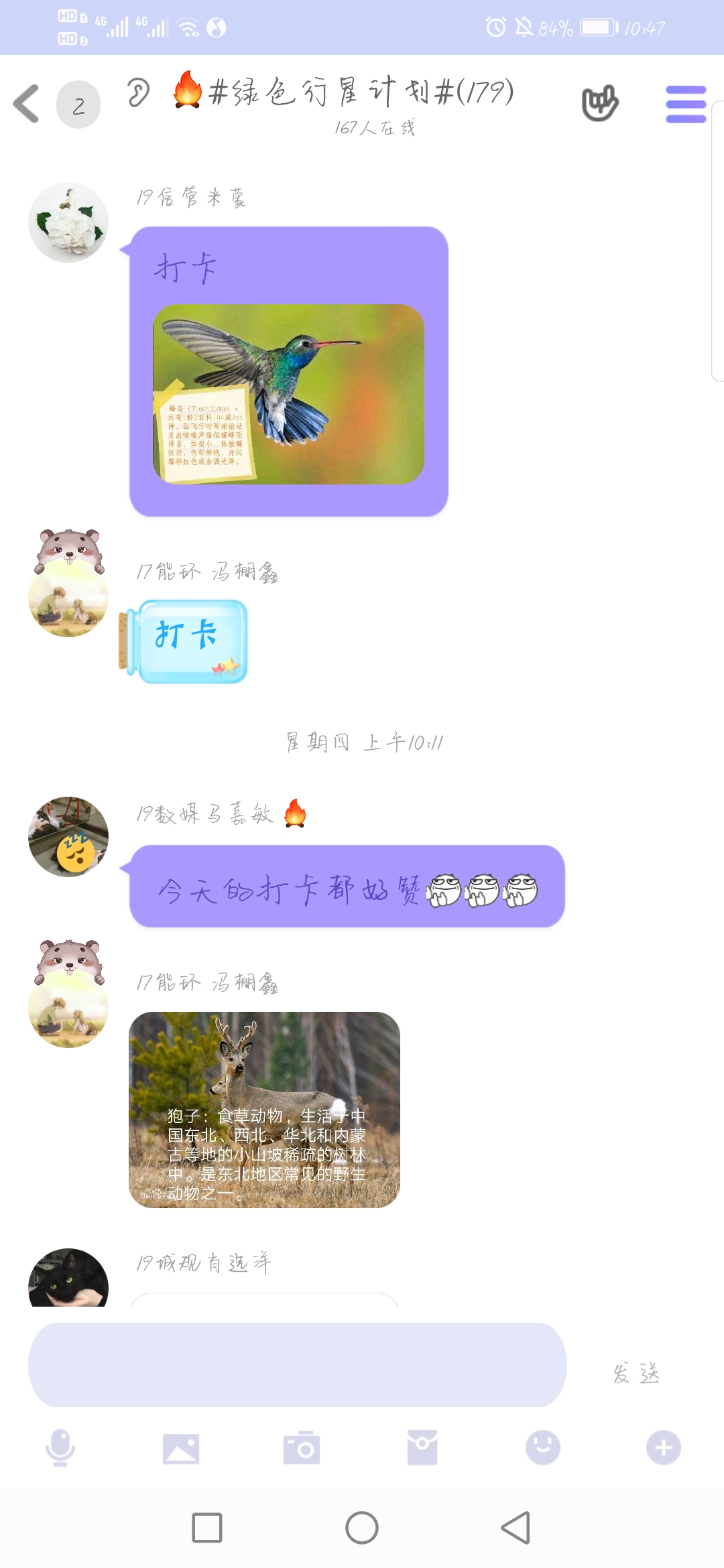
Task: Send a red packet
Action: click(x=422, y=1448)
